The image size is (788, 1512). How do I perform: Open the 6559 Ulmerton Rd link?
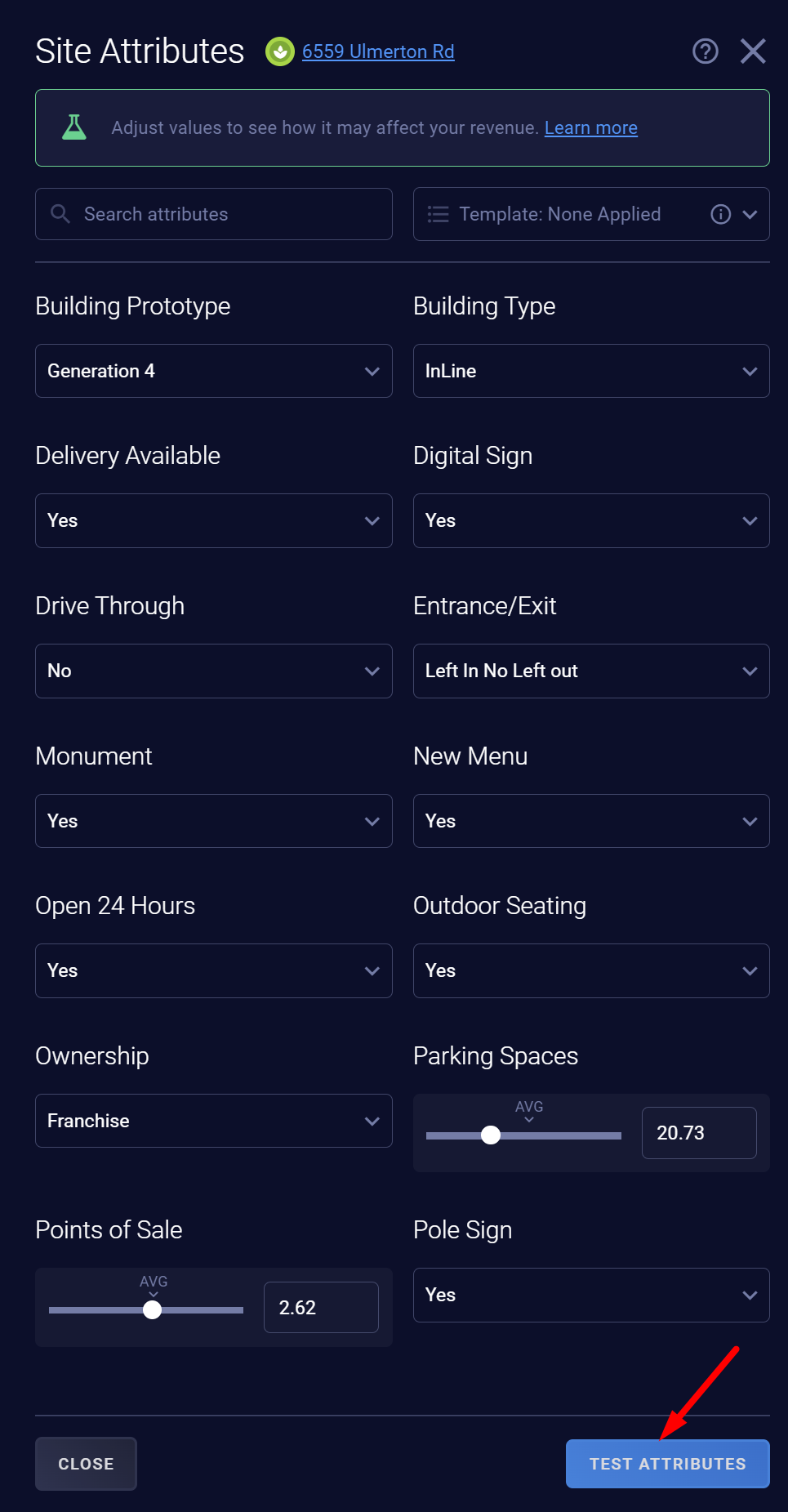[x=378, y=51]
